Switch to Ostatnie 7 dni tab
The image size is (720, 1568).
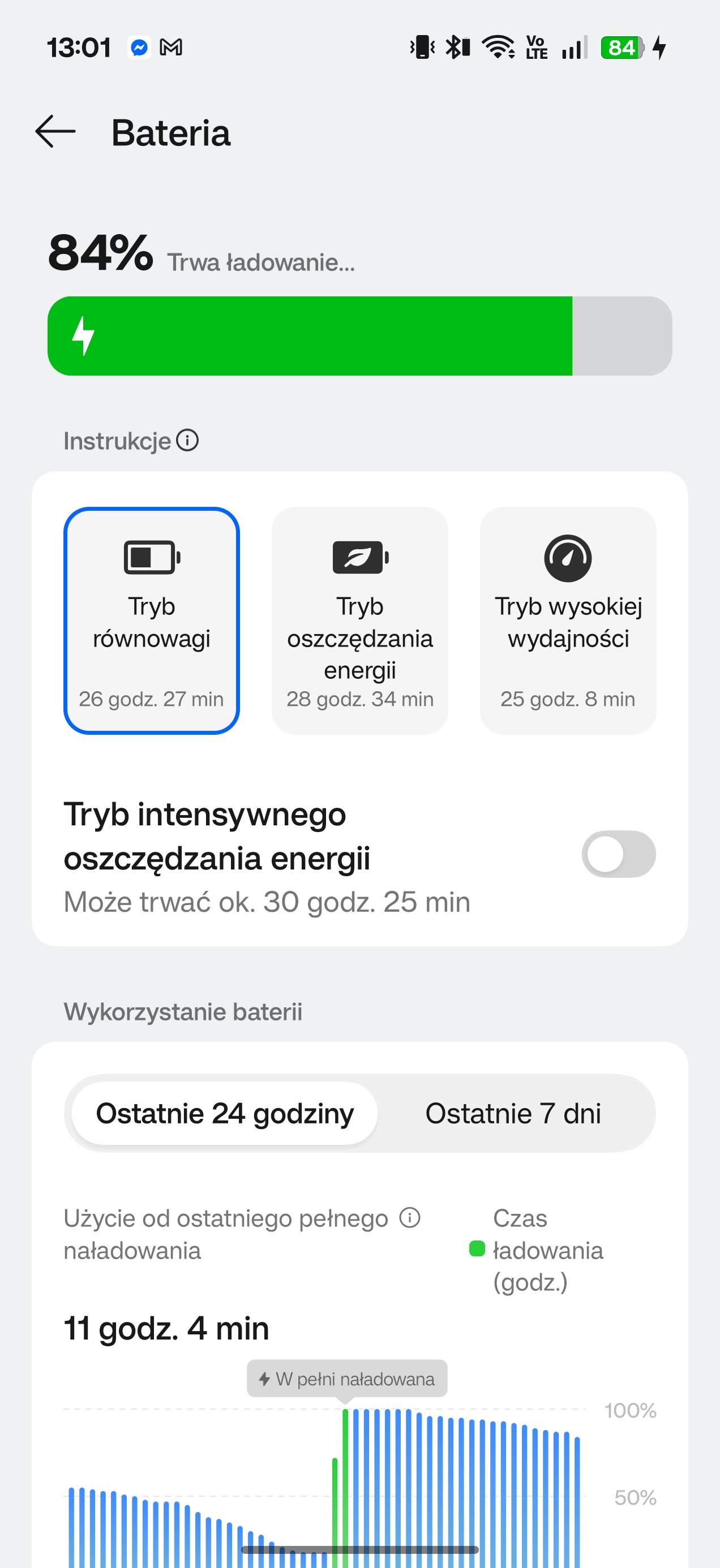coord(513,1113)
